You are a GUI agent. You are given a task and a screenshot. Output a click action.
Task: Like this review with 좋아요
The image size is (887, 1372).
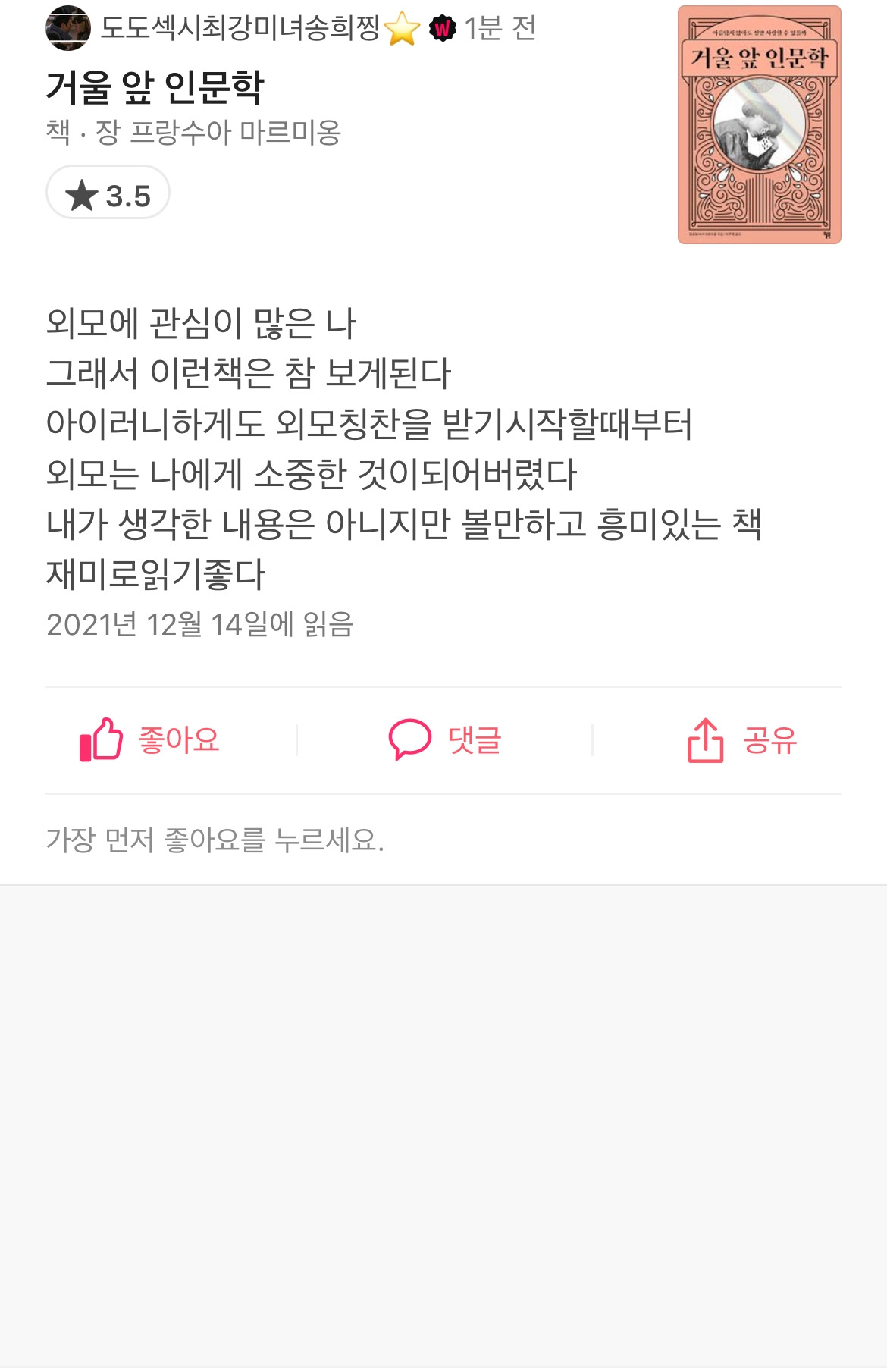coord(150,740)
